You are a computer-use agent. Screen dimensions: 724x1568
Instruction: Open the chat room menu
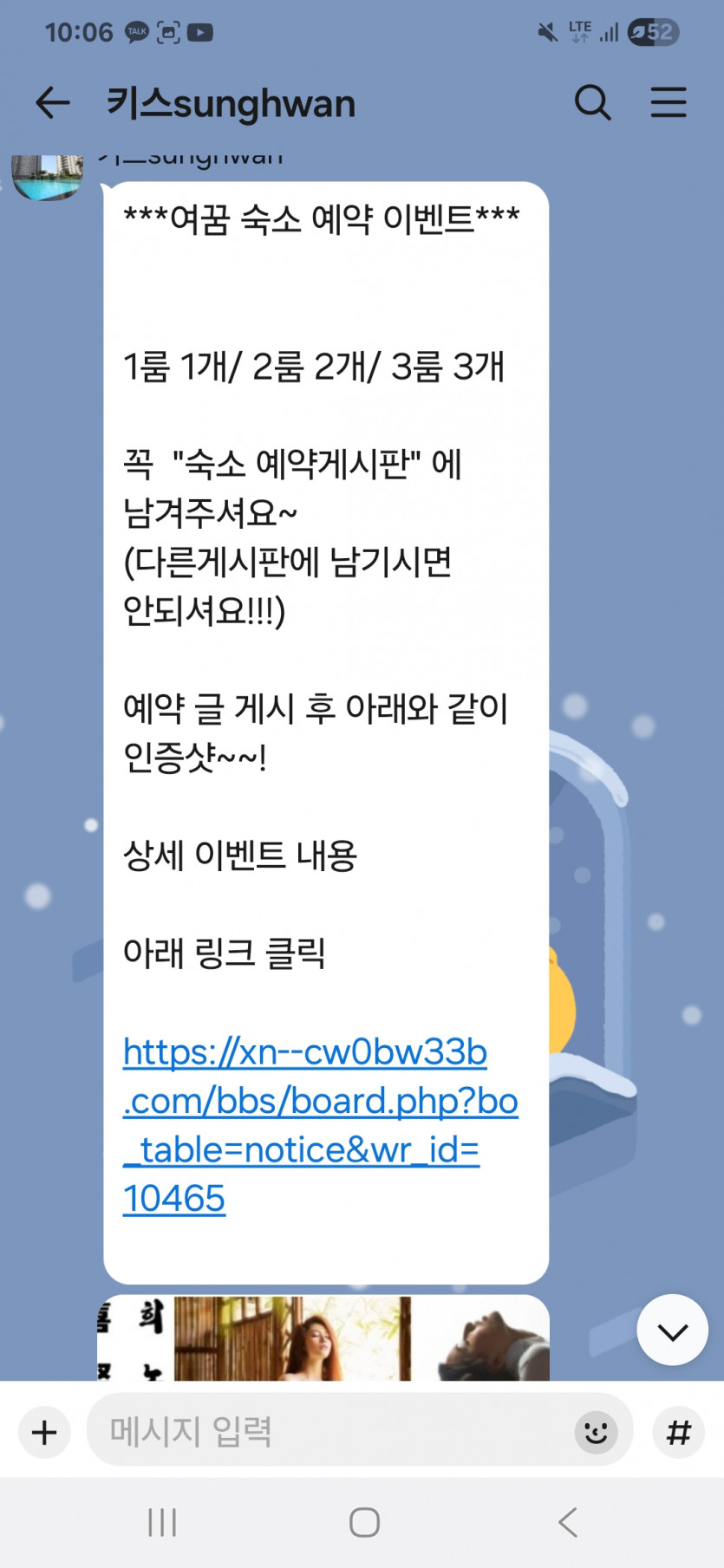(x=669, y=103)
